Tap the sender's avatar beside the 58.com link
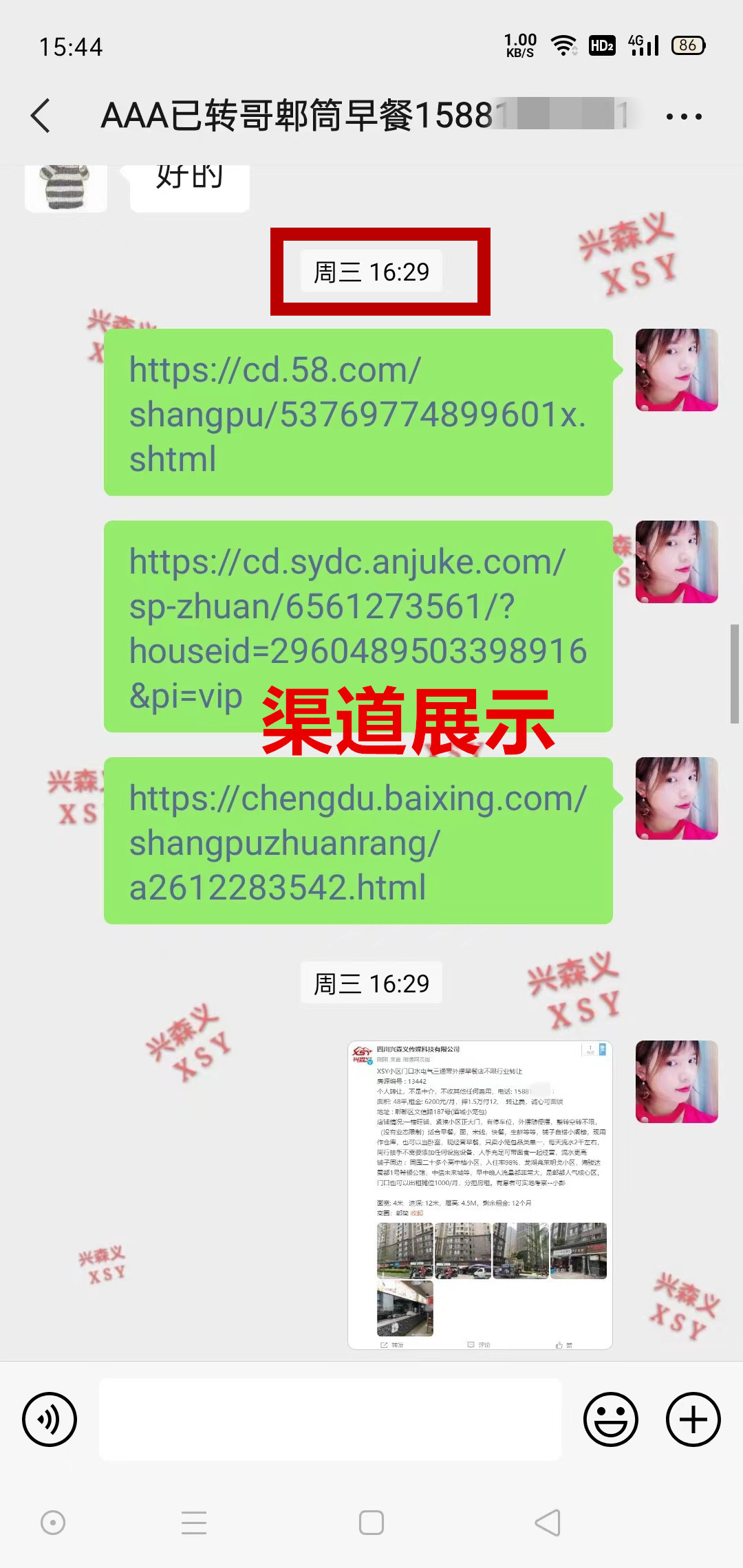Image resolution: width=743 pixels, height=1568 pixels. pyautogui.click(x=676, y=371)
